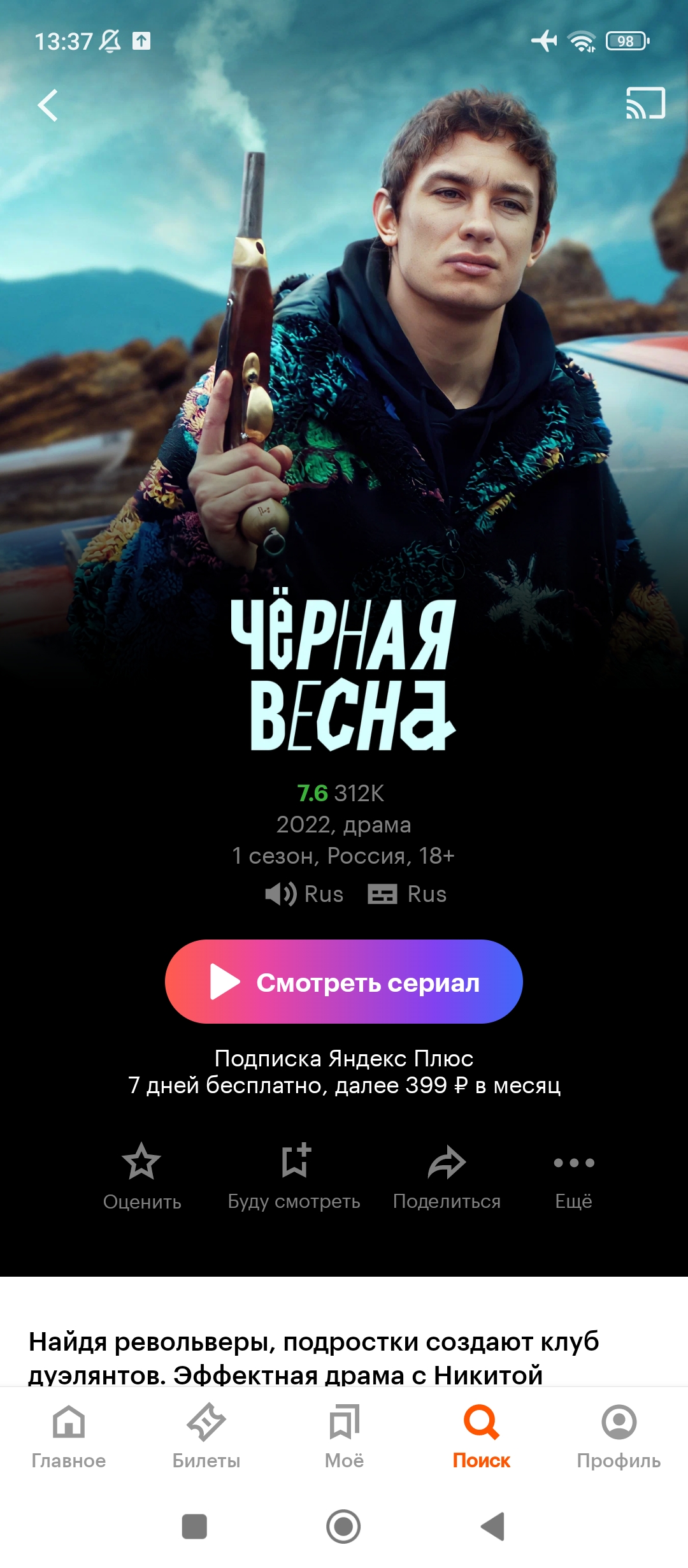The image size is (688, 1568).
Task: Tap the system home button
Action: tap(343, 1527)
